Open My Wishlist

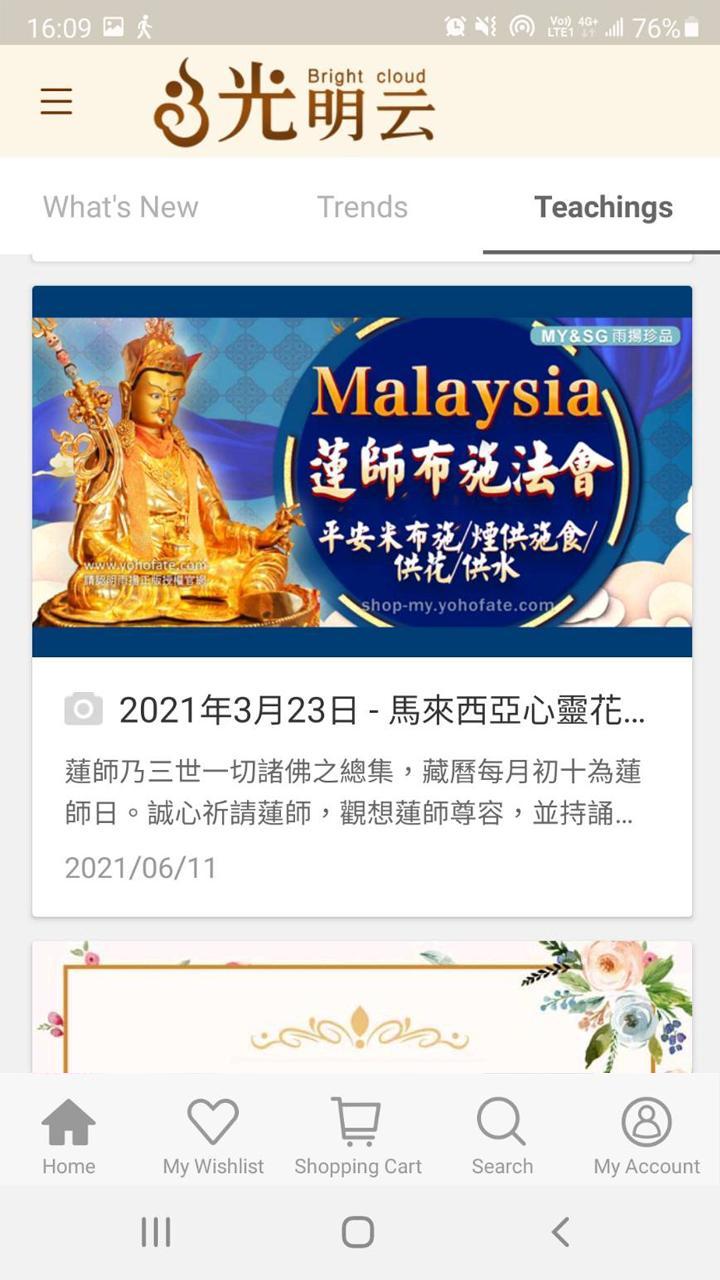point(213,1136)
